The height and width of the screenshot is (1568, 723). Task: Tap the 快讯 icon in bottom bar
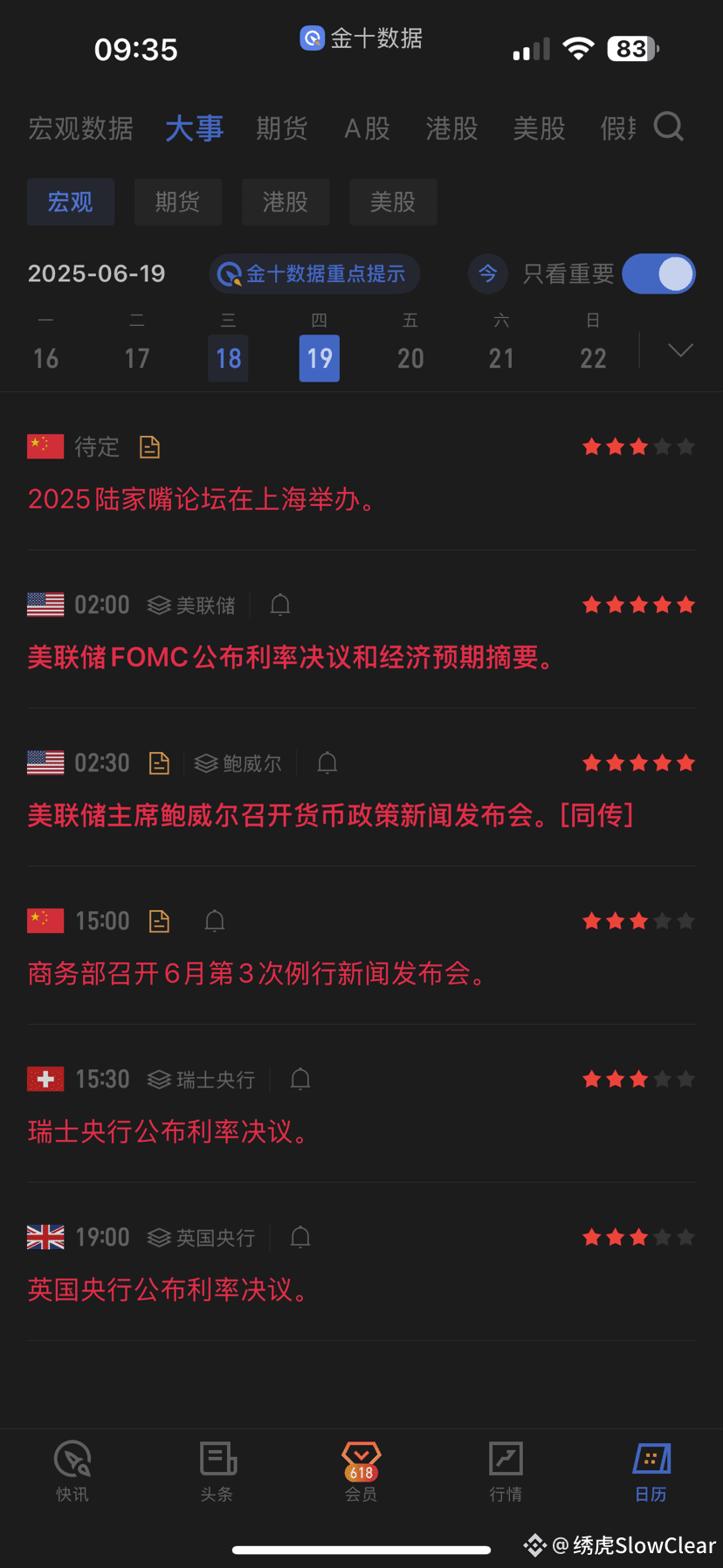(x=72, y=1470)
